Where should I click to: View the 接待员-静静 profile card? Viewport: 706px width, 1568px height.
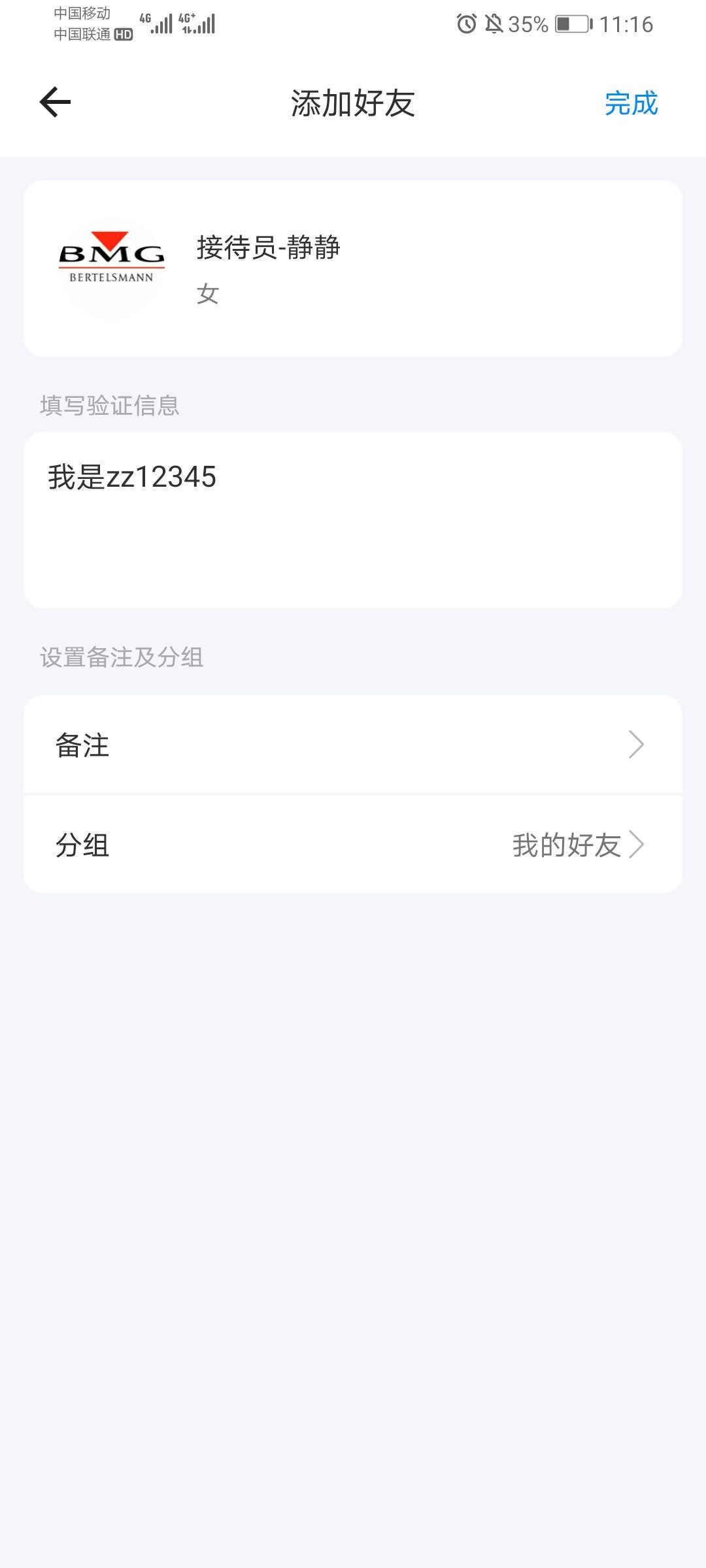353,269
